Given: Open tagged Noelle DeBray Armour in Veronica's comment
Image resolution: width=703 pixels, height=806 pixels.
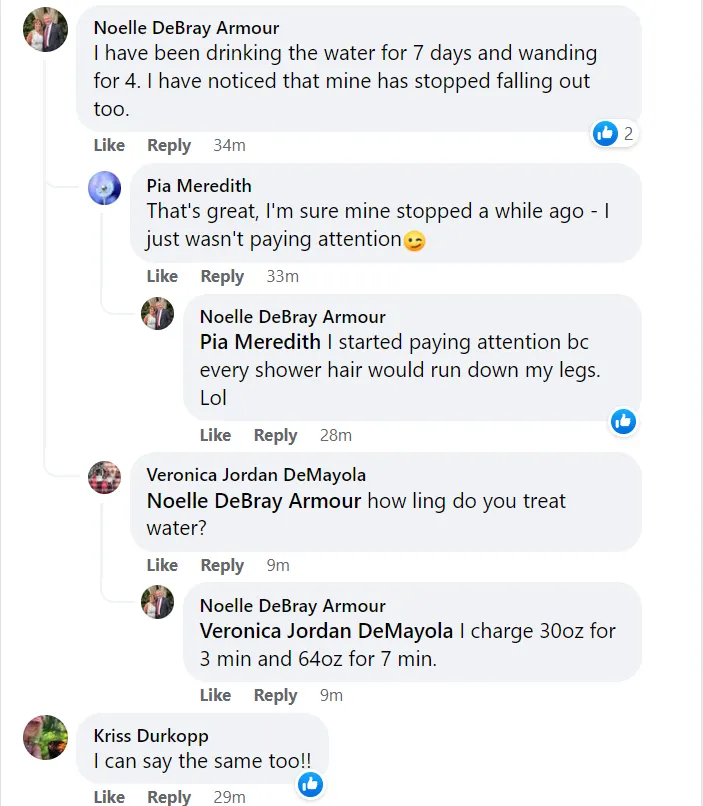Looking at the screenshot, I should point(253,501).
